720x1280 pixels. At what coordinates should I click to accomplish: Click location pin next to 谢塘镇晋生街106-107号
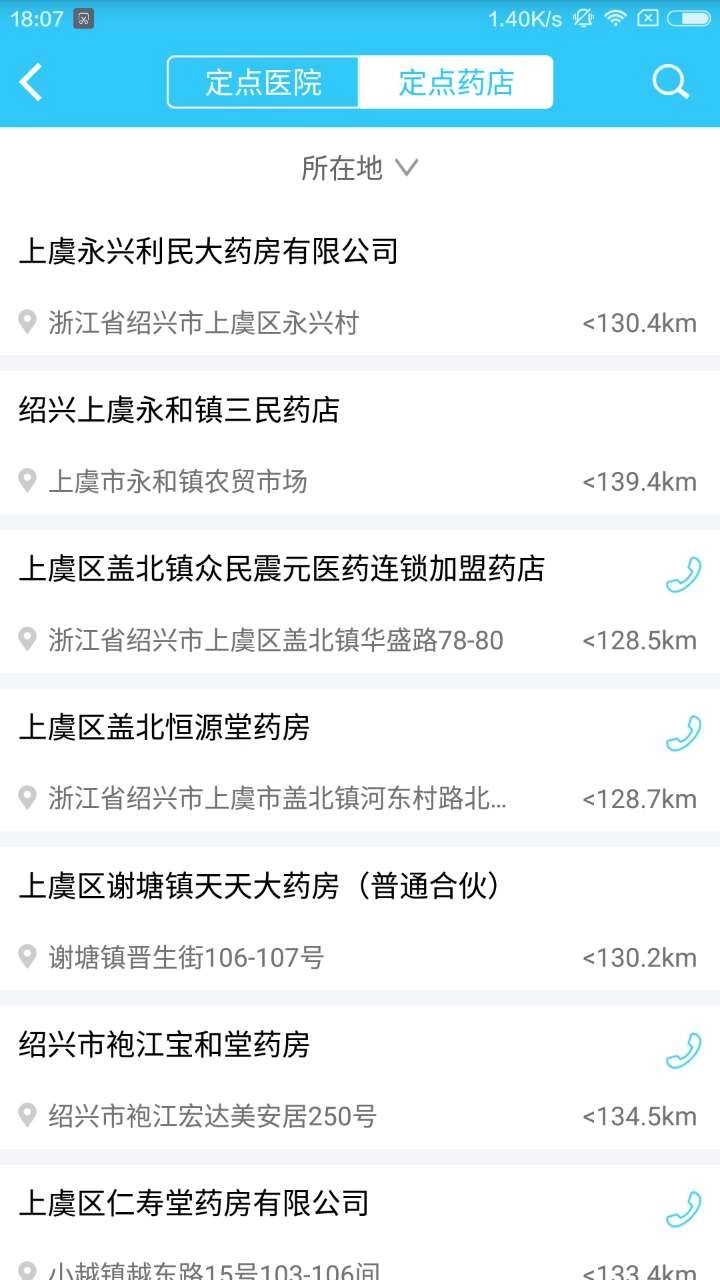pyautogui.click(x=28, y=957)
